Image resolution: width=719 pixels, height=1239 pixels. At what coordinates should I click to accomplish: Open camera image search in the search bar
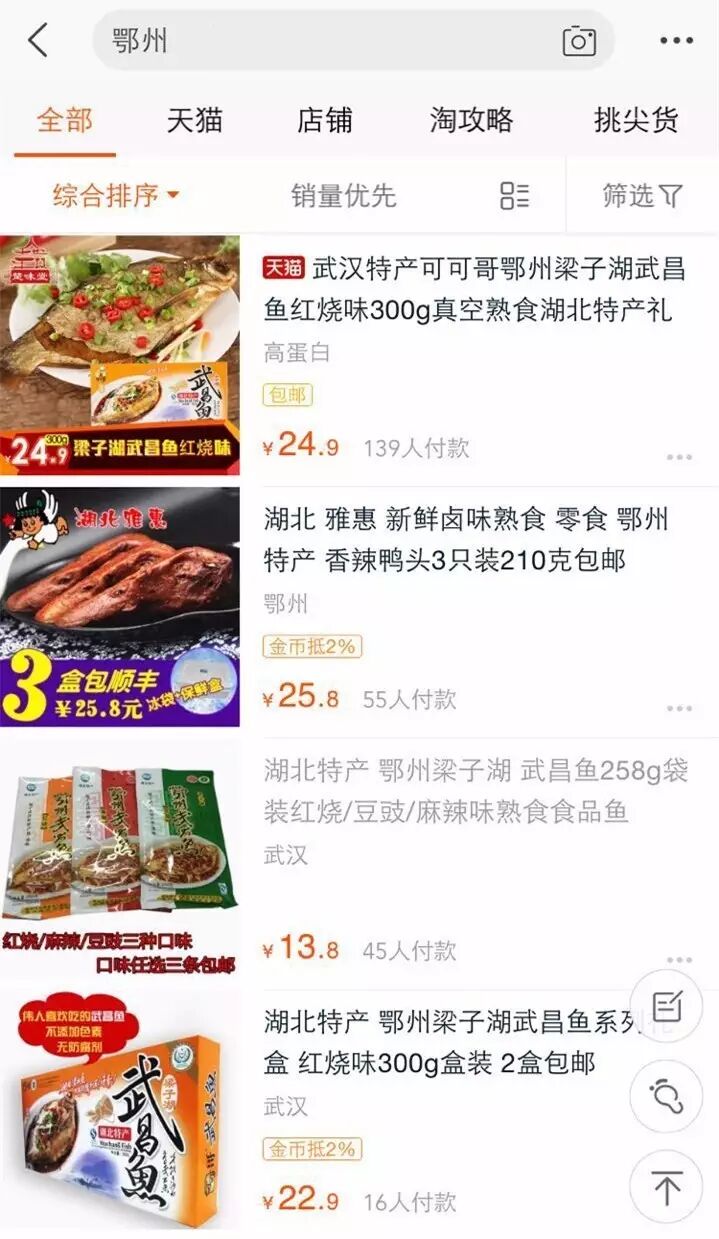579,41
